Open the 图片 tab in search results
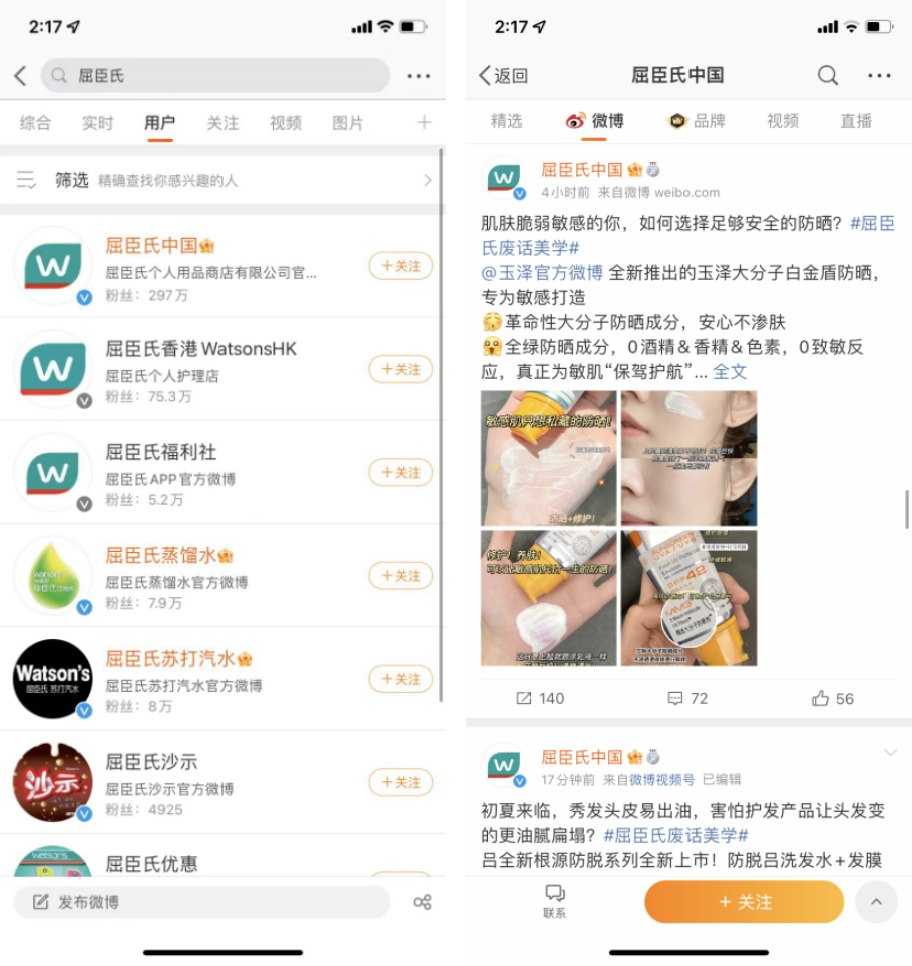Image resolution: width=912 pixels, height=966 pixels. coord(348,123)
